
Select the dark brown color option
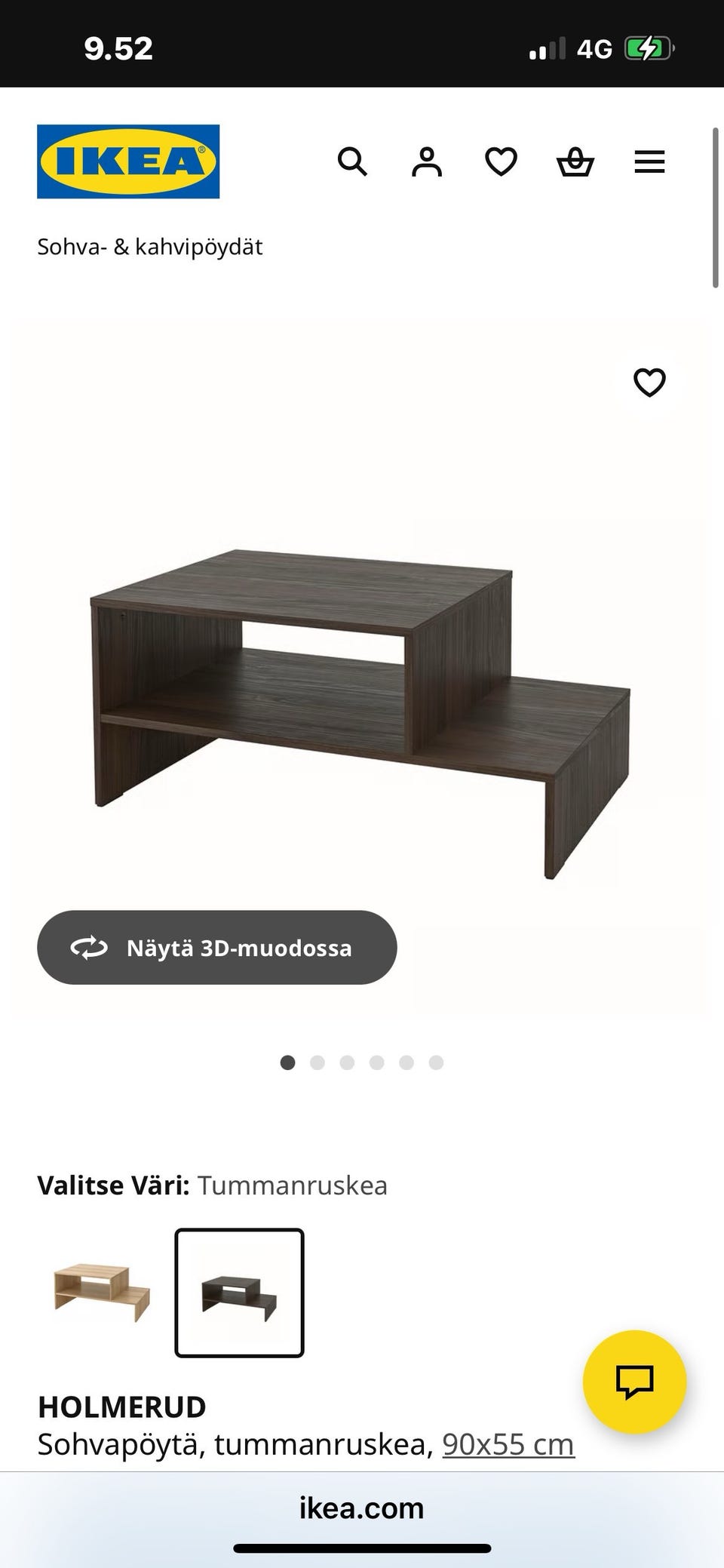[239, 1293]
